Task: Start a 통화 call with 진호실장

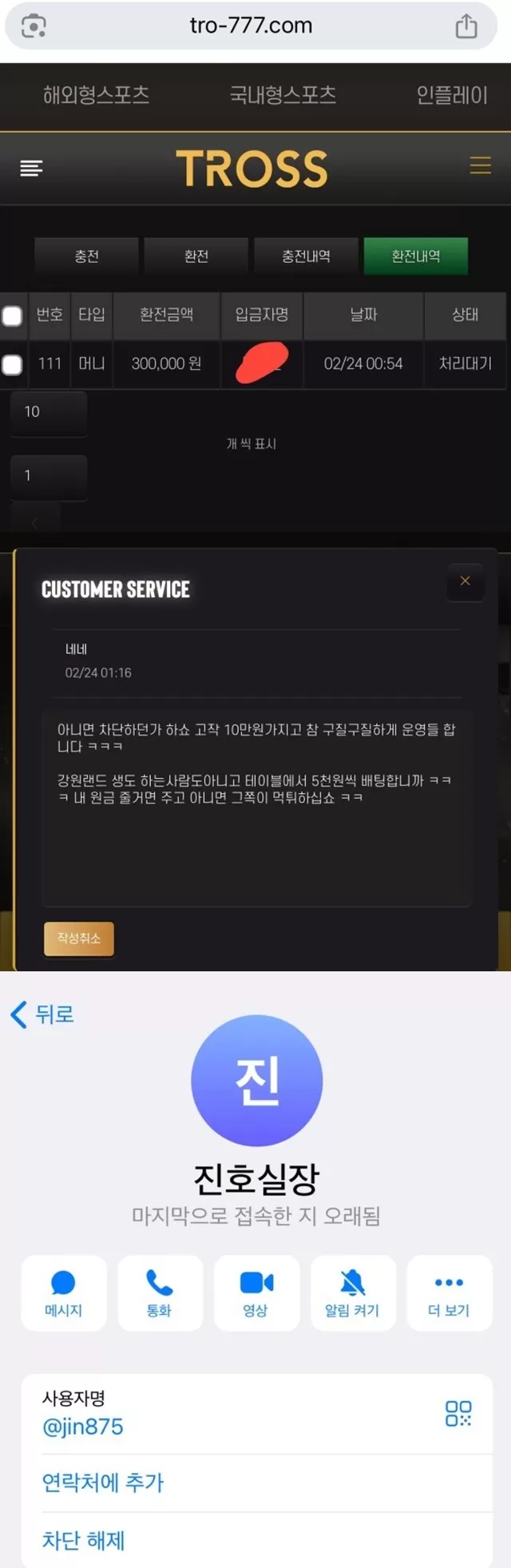Action: point(160,1292)
